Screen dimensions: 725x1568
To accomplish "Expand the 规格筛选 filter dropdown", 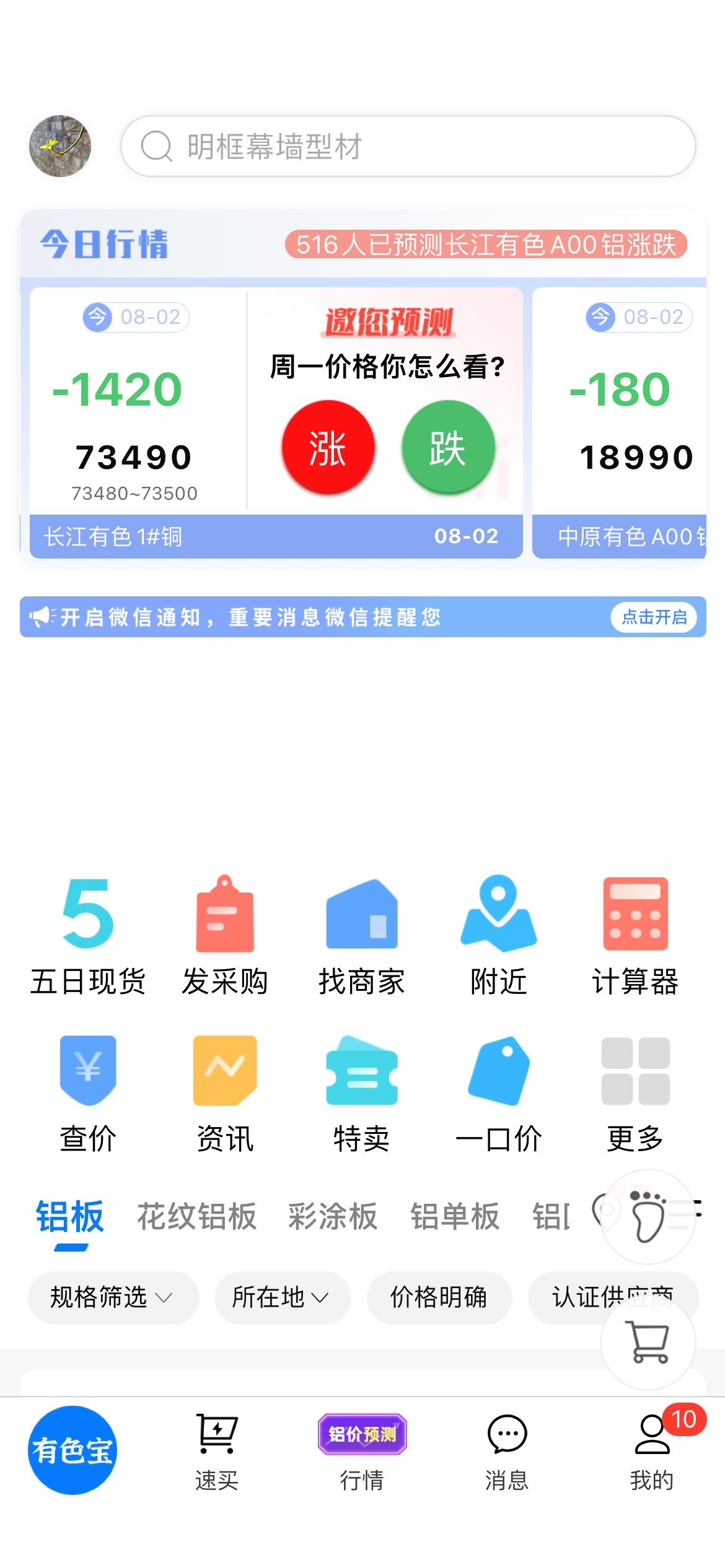I will pyautogui.click(x=113, y=1297).
